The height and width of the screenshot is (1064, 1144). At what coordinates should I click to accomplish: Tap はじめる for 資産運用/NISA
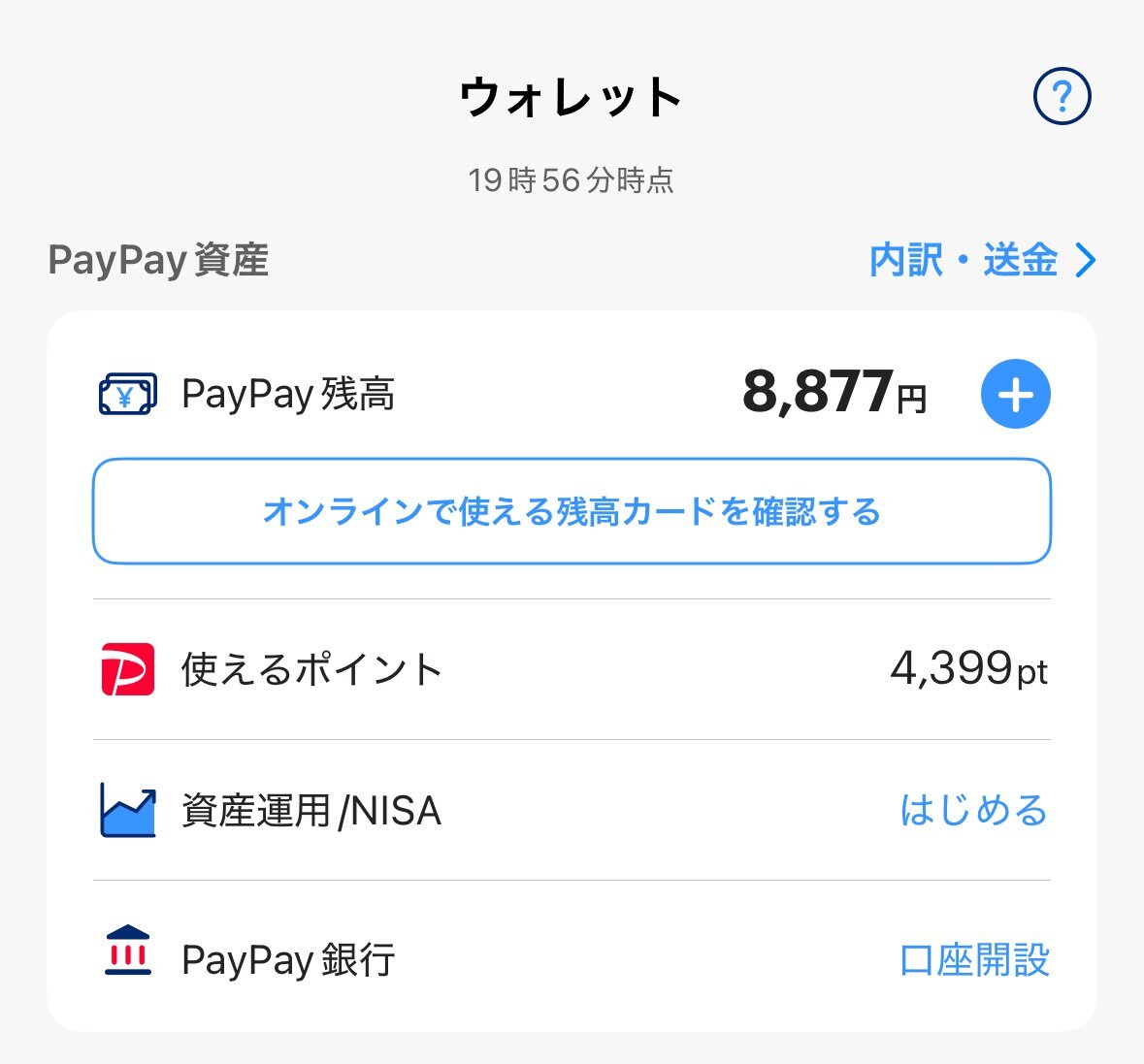[973, 811]
